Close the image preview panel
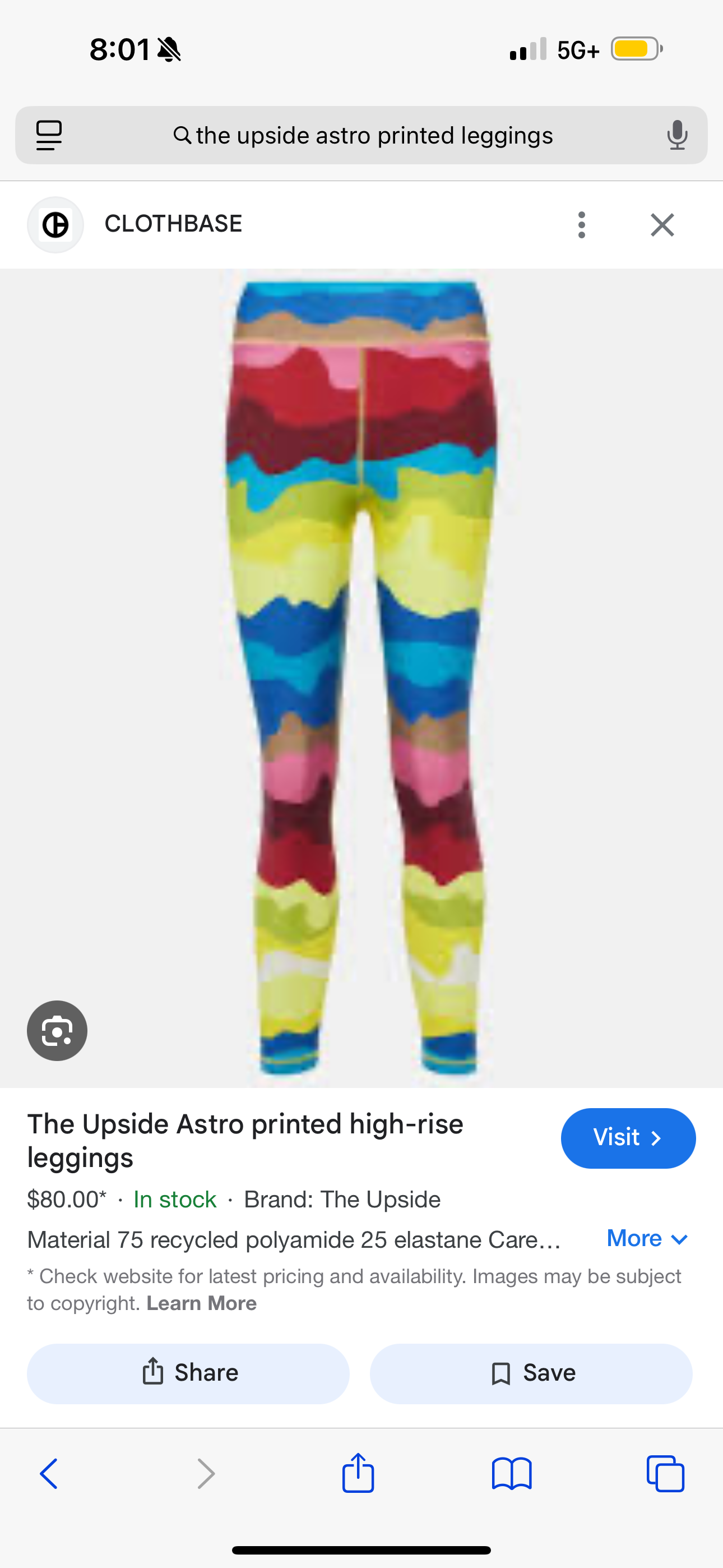The width and height of the screenshot is (723, 1568). pos(662,225)
